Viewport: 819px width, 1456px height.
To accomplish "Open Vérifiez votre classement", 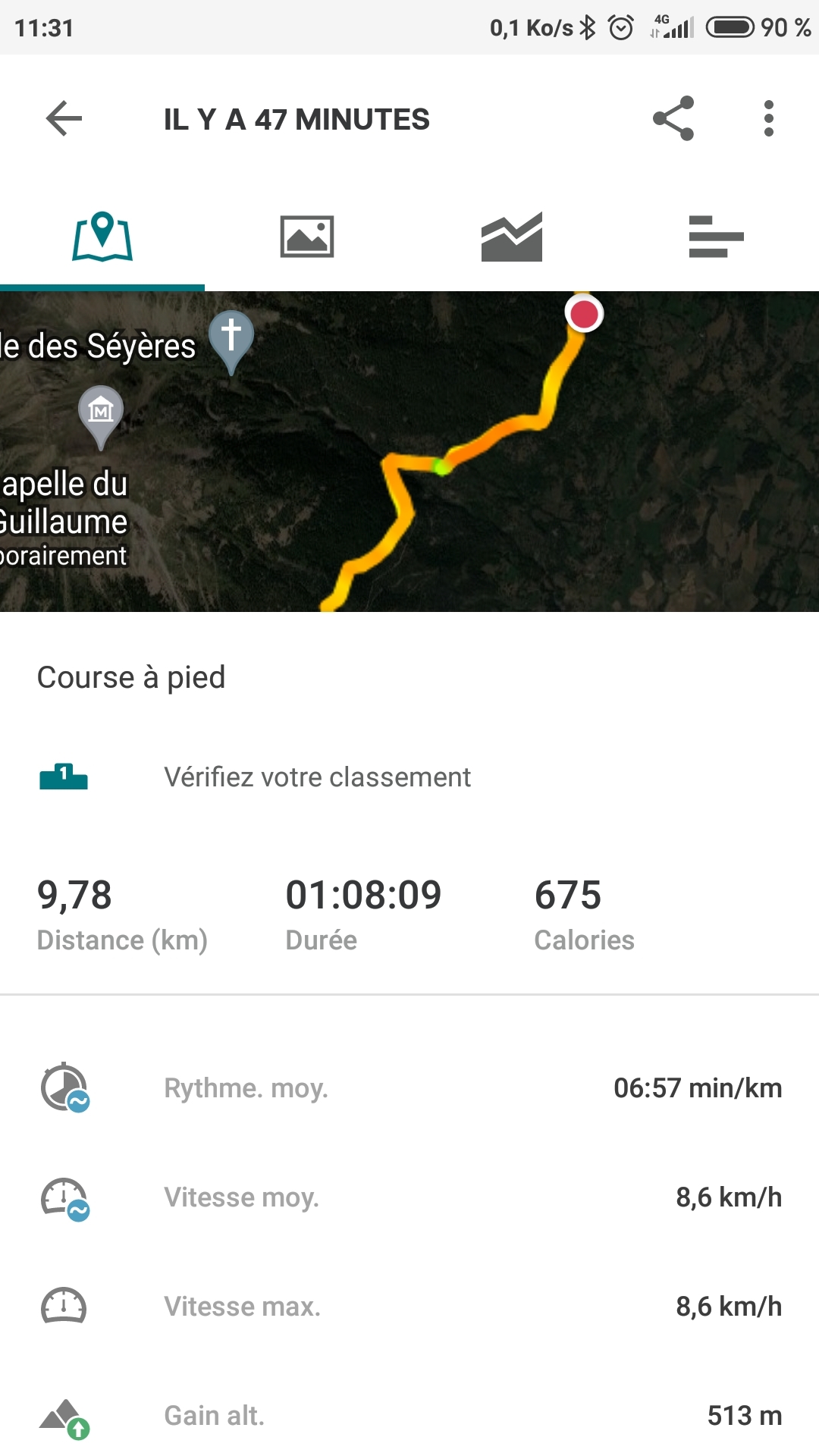I will pyautogui.click(x=317, y=777).
